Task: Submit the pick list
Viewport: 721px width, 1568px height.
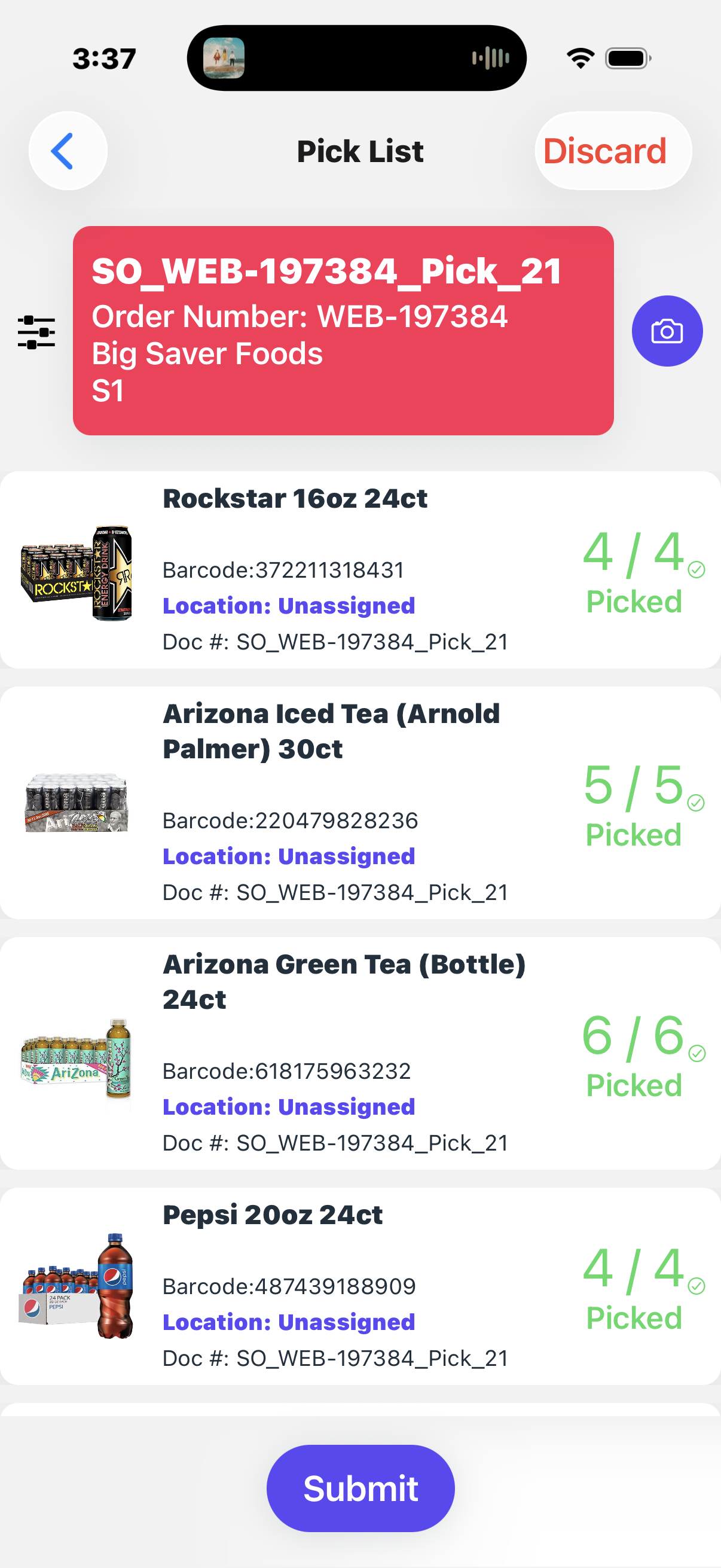Action: click(x=360, y=1488)
